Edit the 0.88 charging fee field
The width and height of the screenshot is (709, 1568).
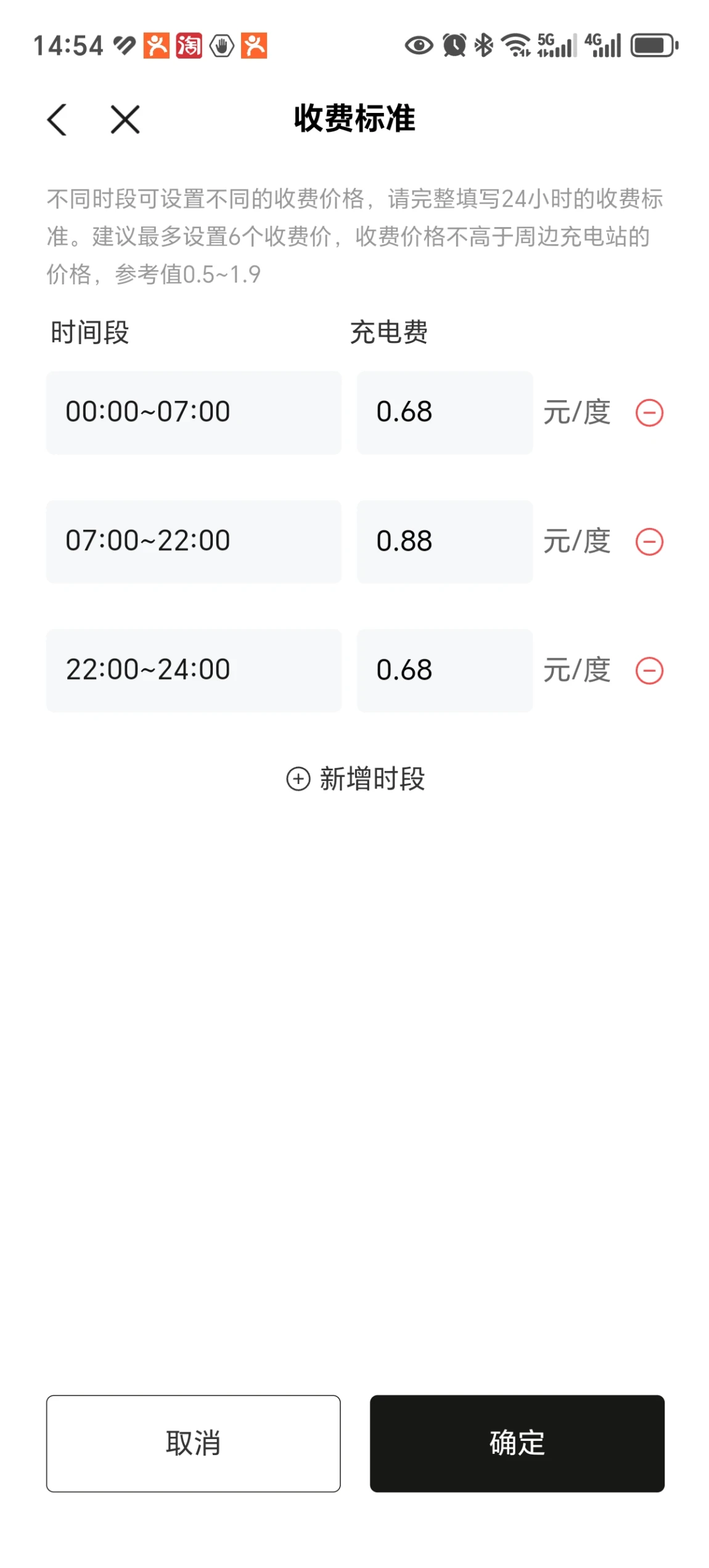pos(445,541)
